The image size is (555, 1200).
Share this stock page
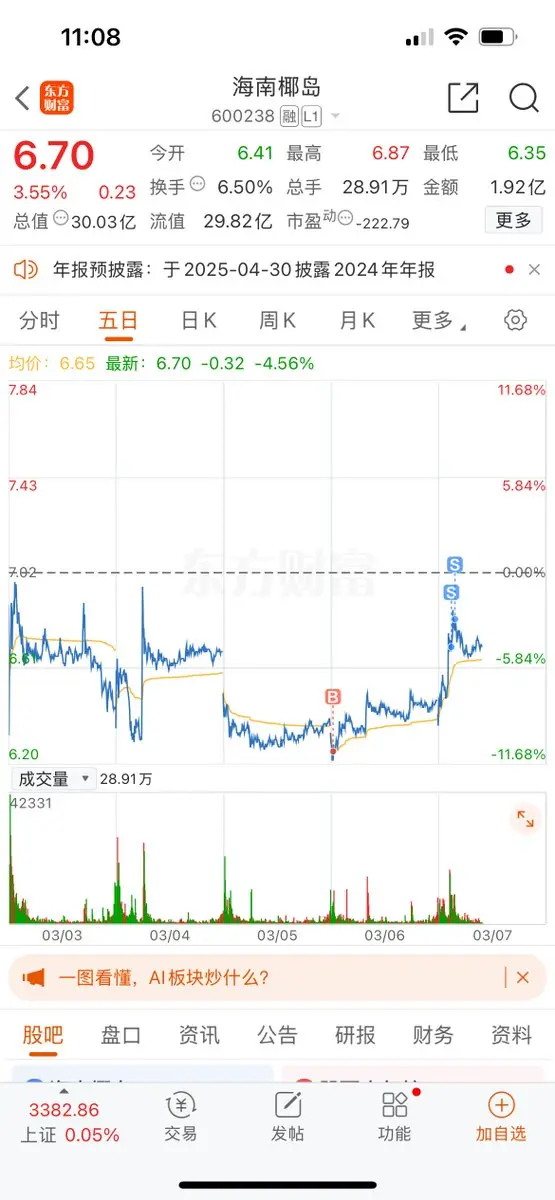click(463, 97)
